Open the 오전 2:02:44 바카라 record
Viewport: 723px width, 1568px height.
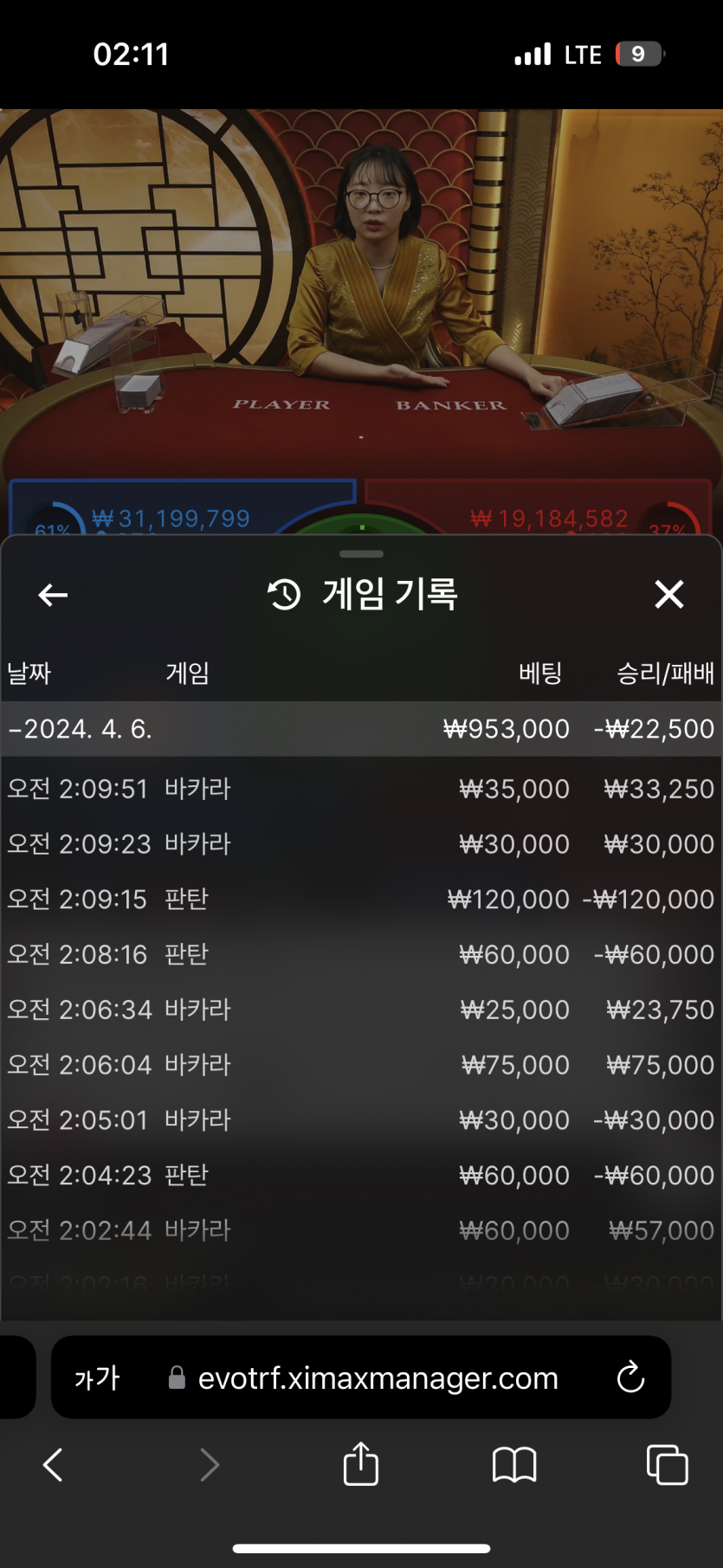point(361,1230)
